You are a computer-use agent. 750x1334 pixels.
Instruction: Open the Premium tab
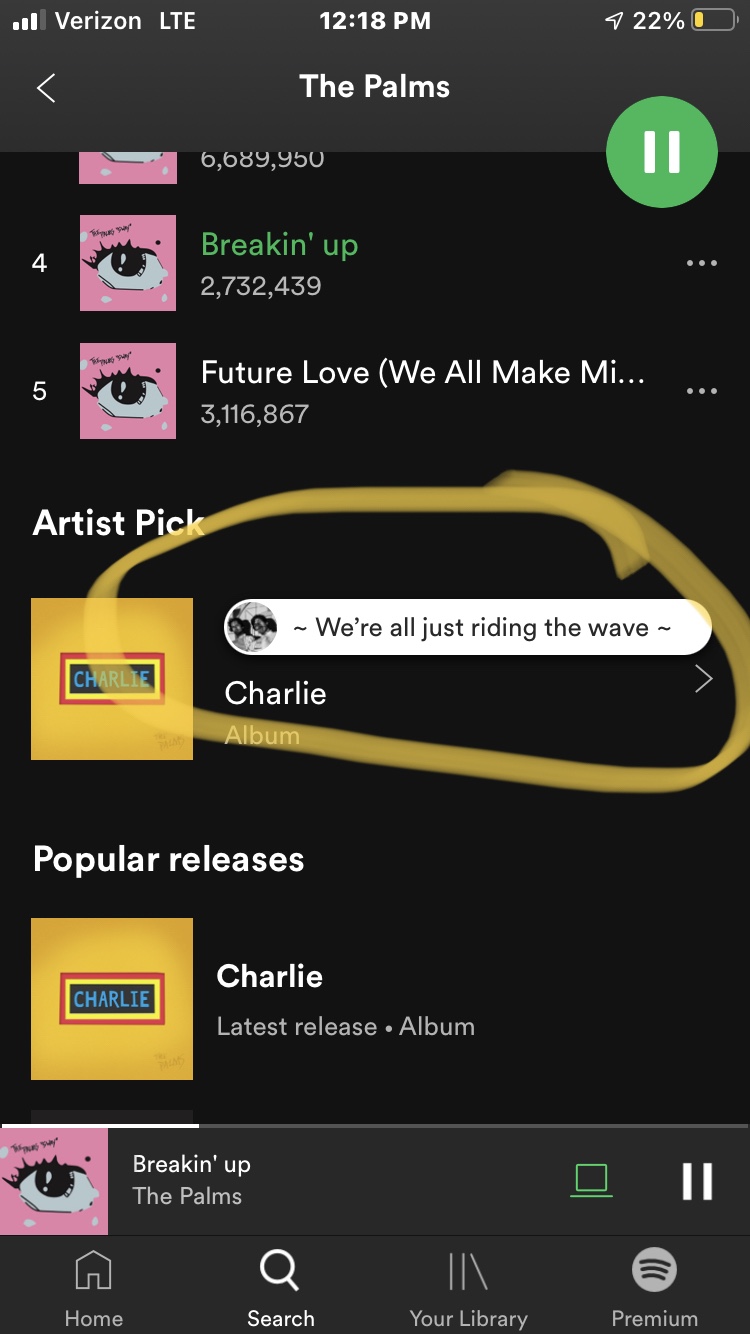[x=655, y=1288]
